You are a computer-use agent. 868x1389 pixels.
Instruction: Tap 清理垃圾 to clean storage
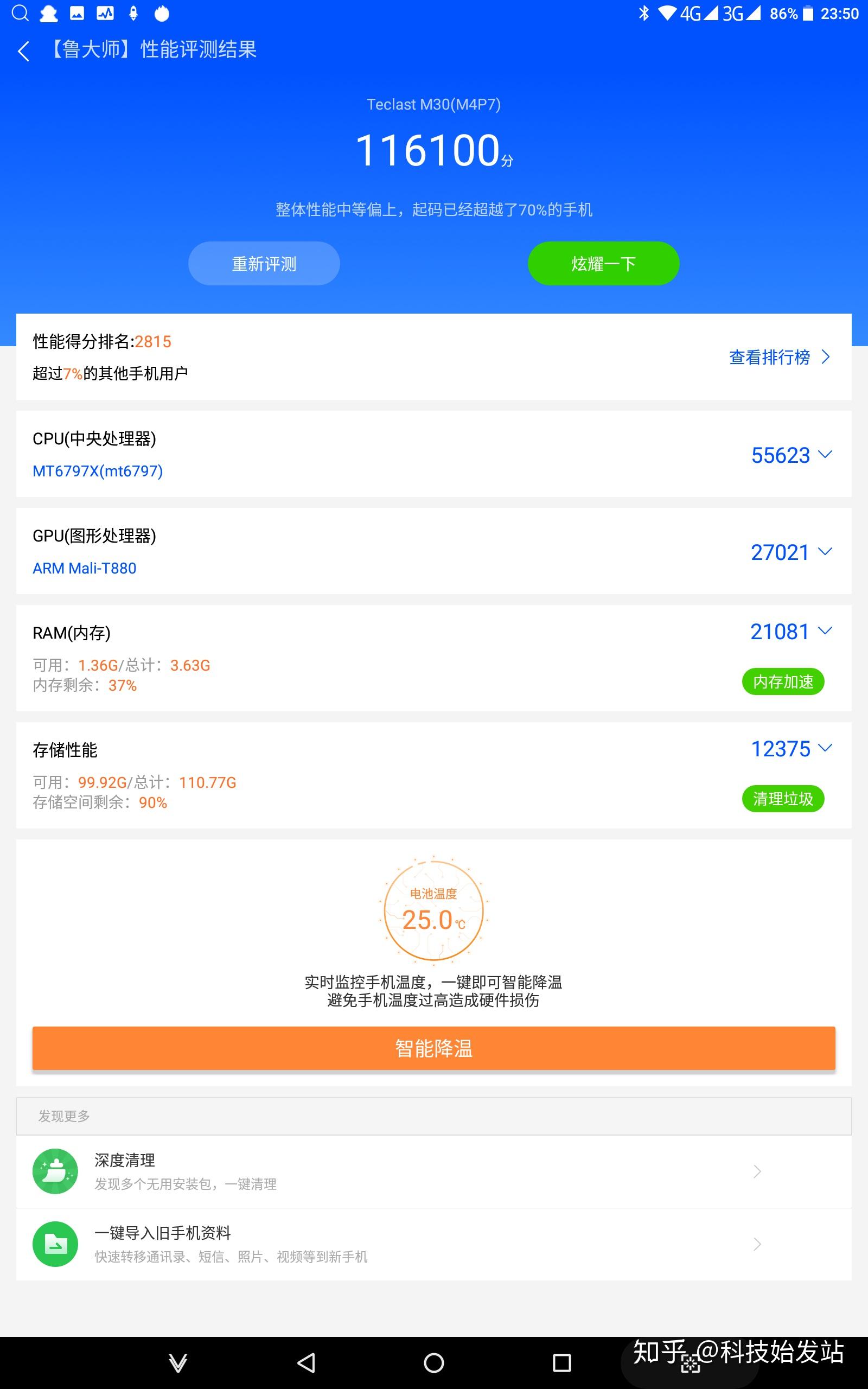(x=782, y=798)
